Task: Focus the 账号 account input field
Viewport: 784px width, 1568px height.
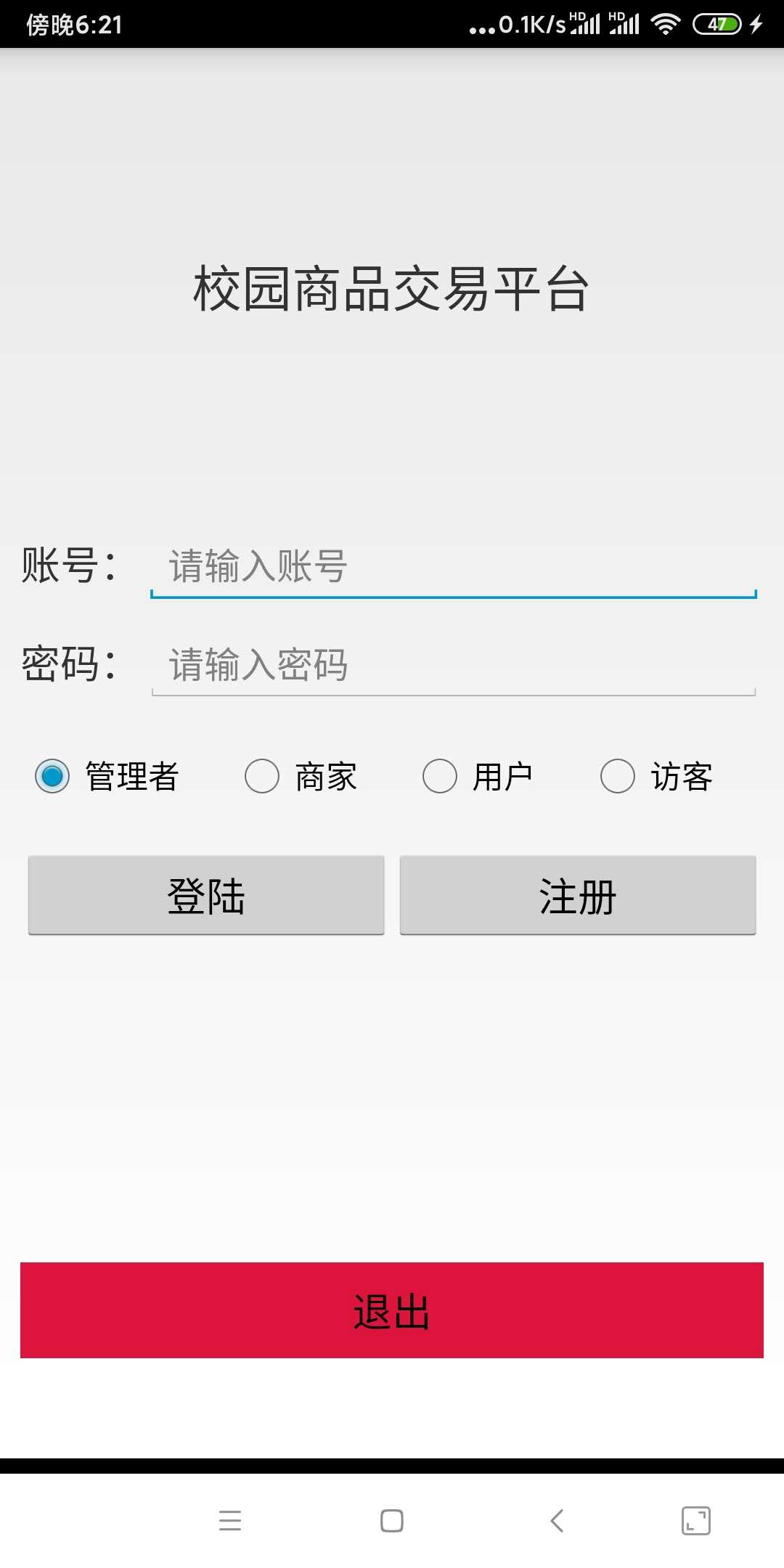Action: coord(453,567)
